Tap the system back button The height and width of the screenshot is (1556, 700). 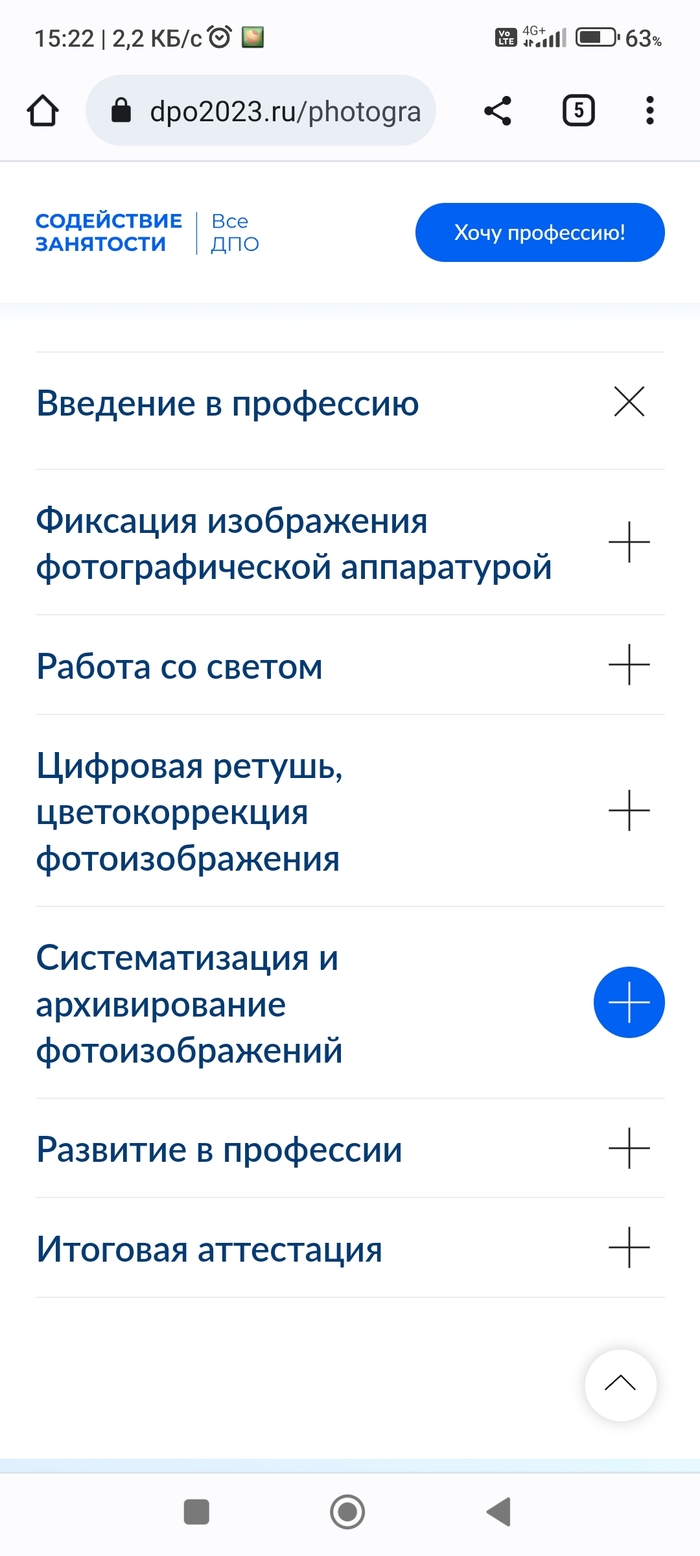pos(498,1511)
